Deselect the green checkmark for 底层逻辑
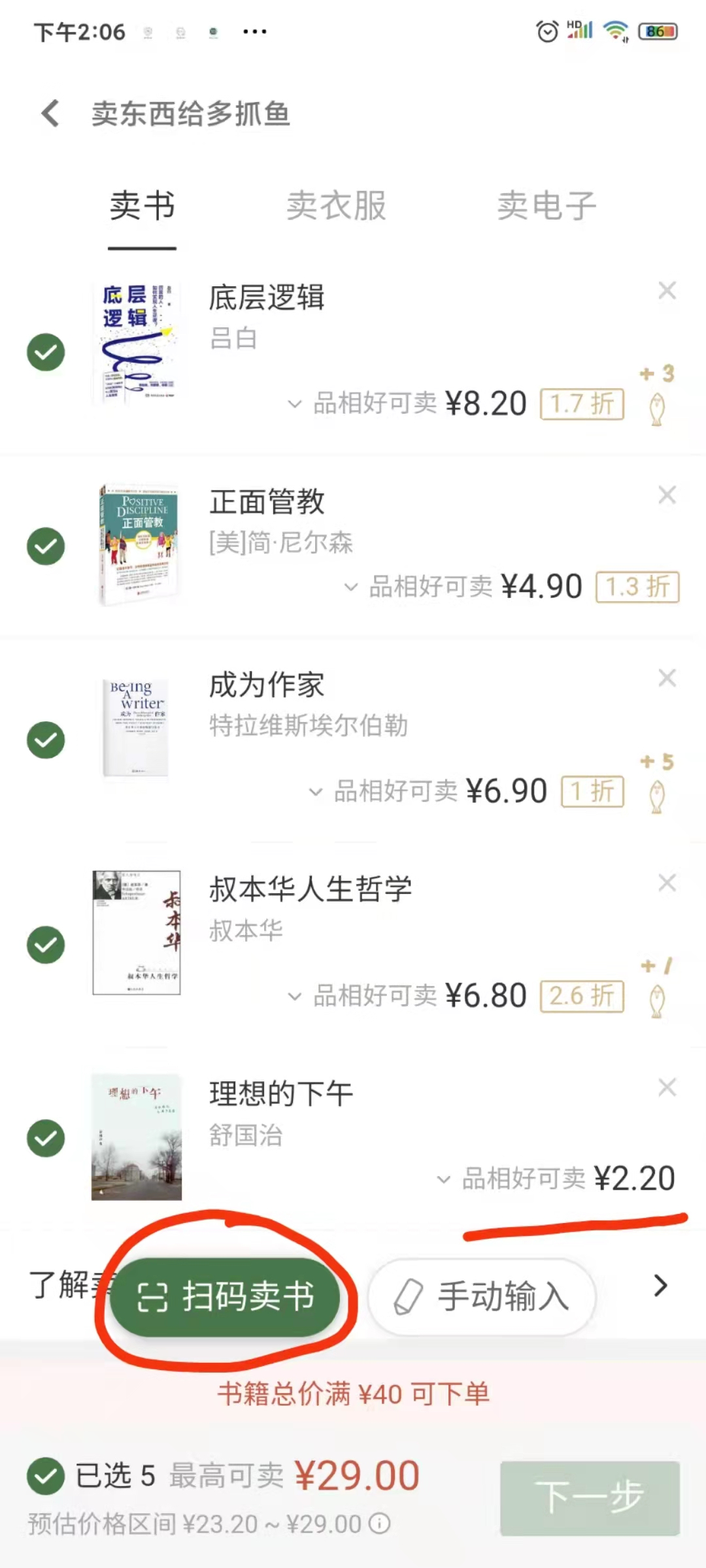This screenshot has width=706, height=1568. coord(46,351)
